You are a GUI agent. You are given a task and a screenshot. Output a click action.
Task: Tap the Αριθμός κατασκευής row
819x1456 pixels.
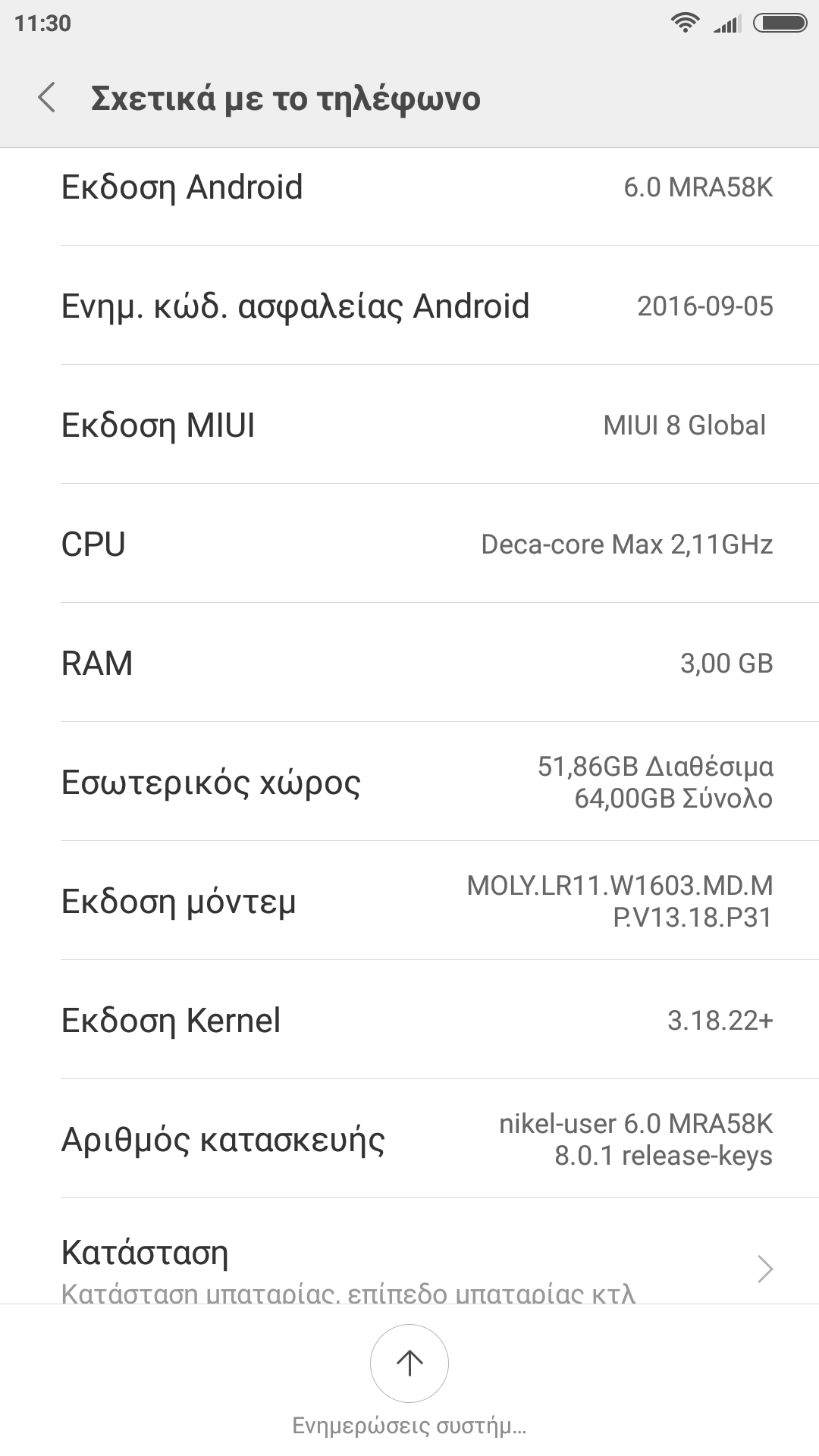tap(409, 1139)
